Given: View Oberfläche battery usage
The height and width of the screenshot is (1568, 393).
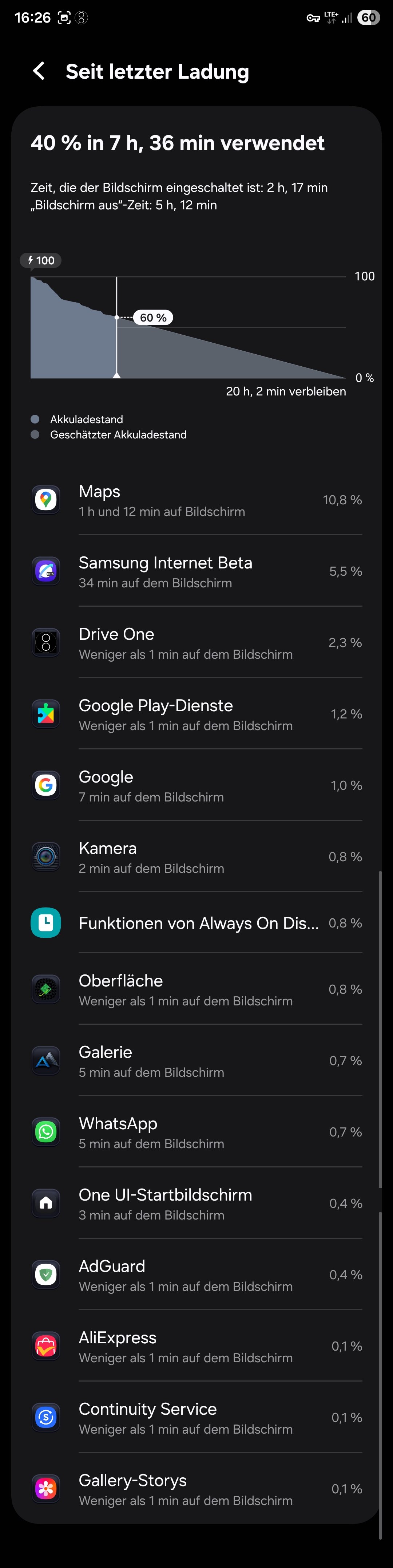Looking at the screenshot, I should 196,990.
